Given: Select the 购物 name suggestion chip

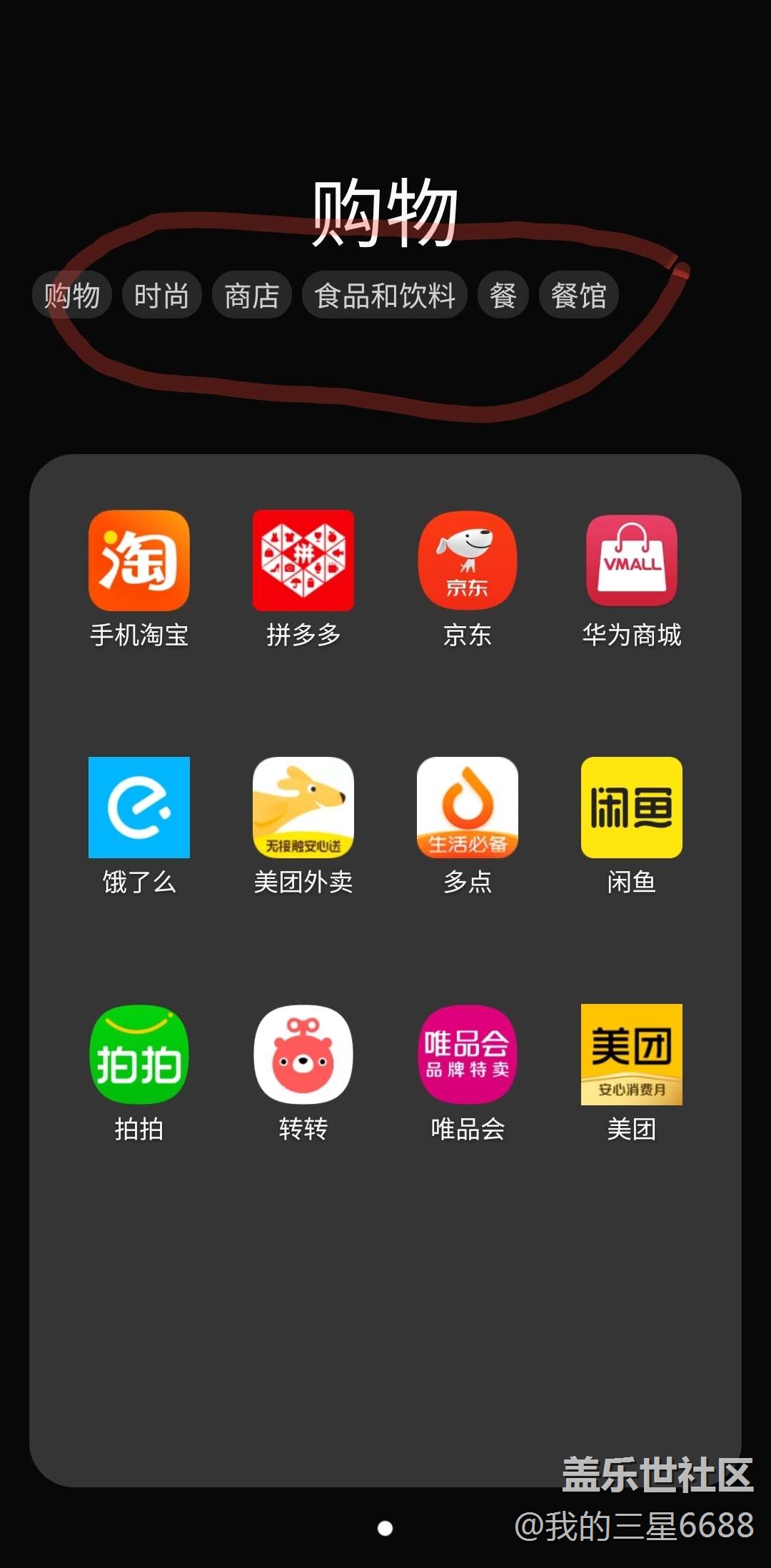Looking at the screenshot, I should pos(72,295).
